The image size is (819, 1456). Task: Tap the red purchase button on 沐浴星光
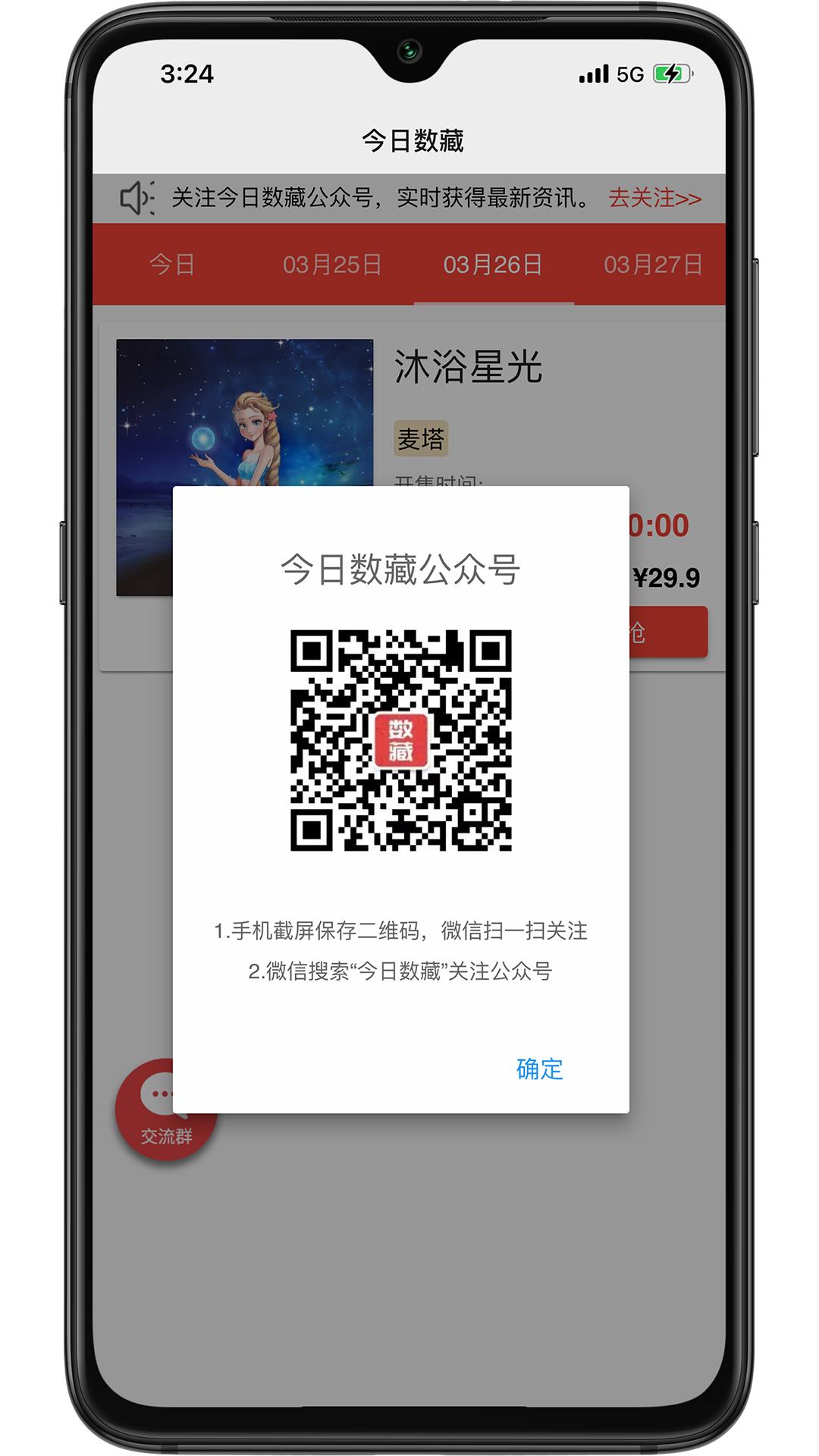click(x=668, y=632)
